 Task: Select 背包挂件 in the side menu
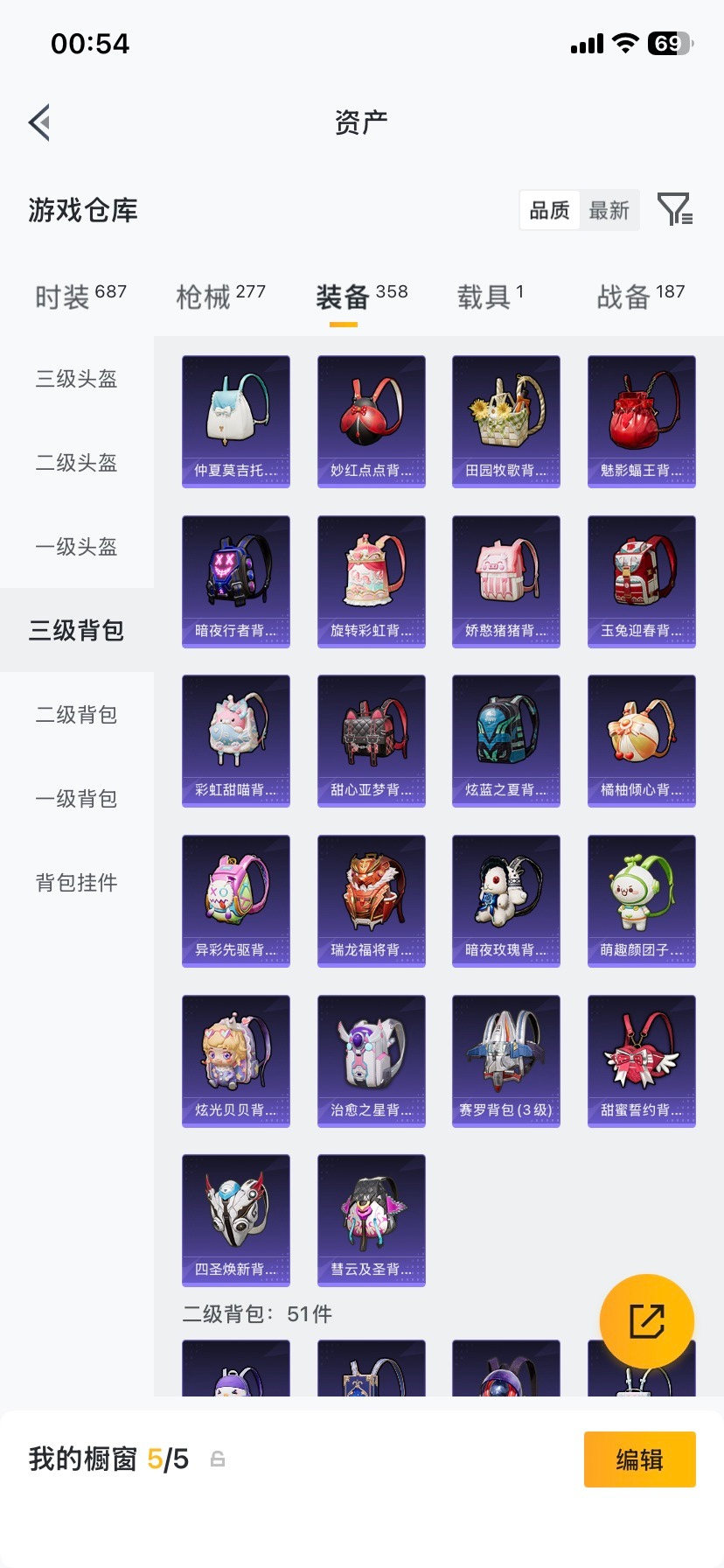76,883
